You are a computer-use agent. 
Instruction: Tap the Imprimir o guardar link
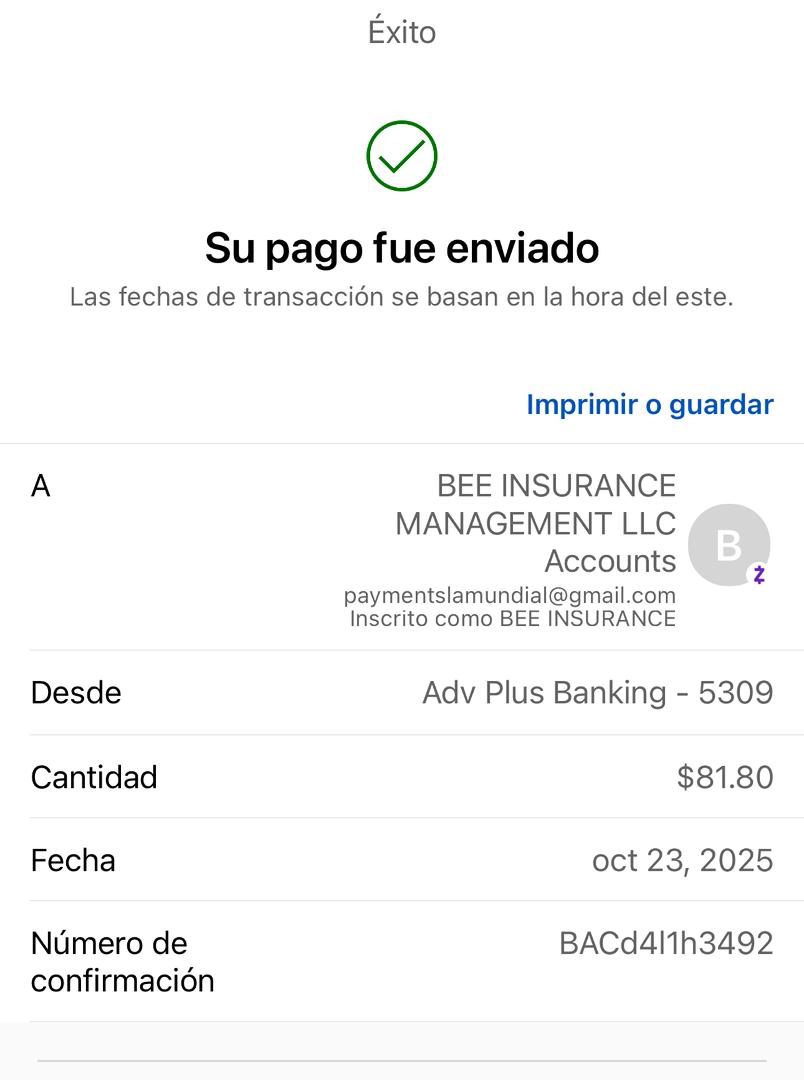pos(649,405)
